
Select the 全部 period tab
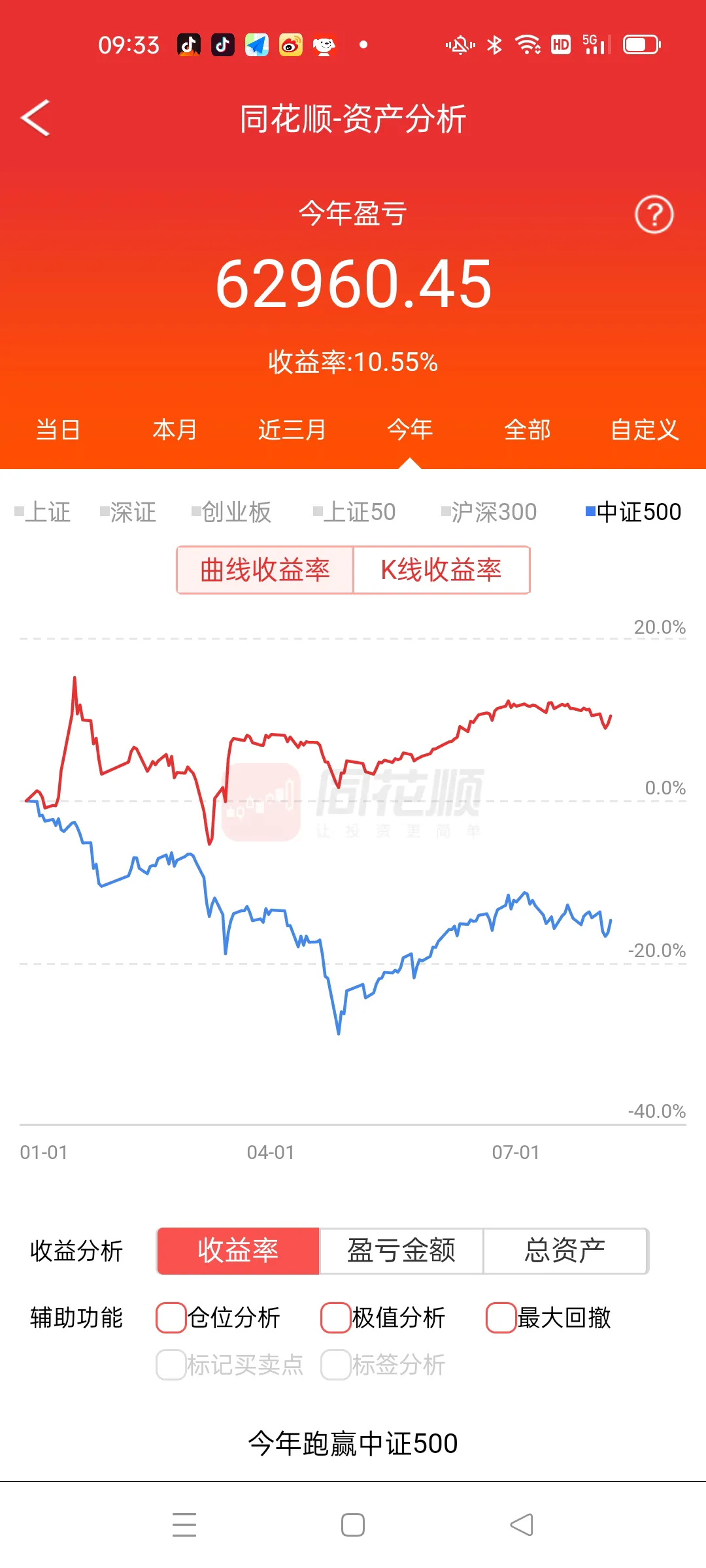(x=528, y=430)
